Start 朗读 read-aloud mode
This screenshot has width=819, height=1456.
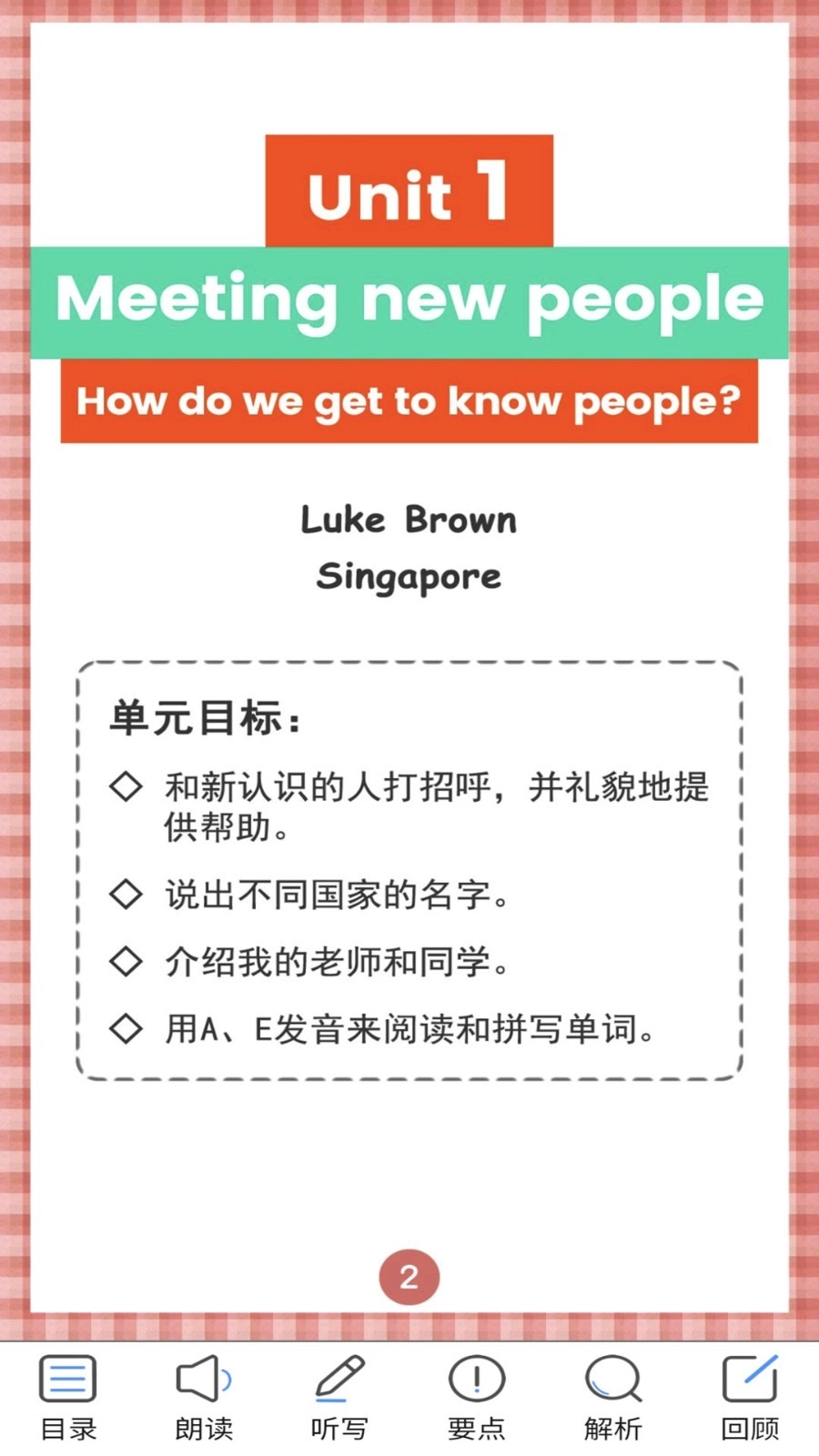[x=204, y=1397]
